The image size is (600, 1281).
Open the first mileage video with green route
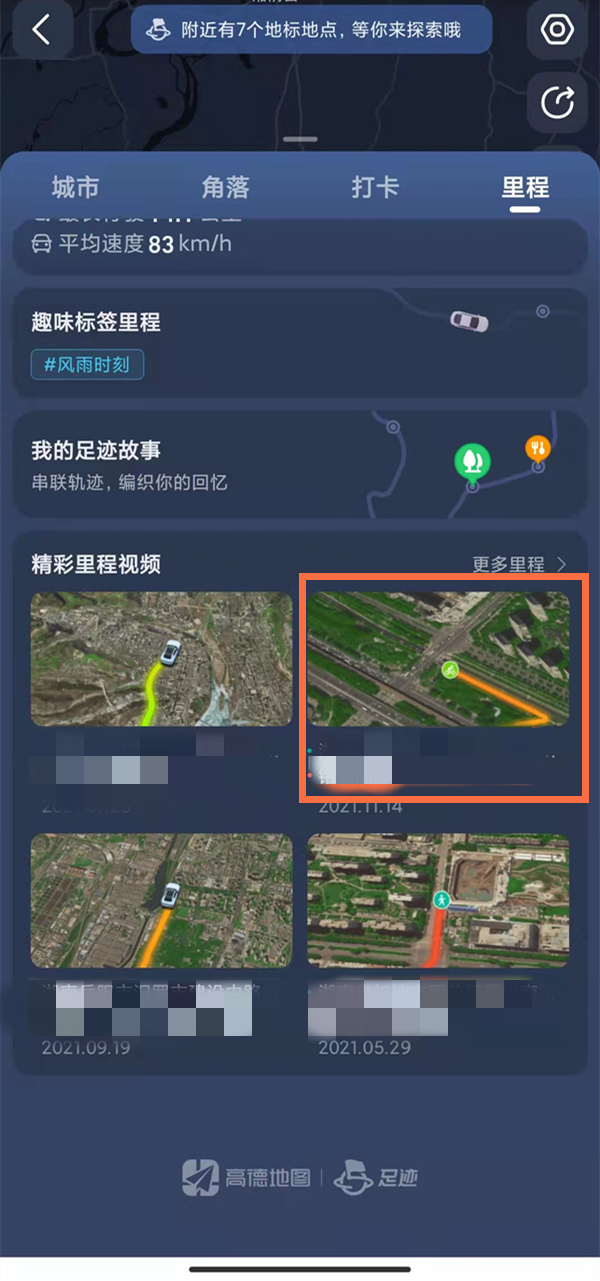(x=161, y=660)
